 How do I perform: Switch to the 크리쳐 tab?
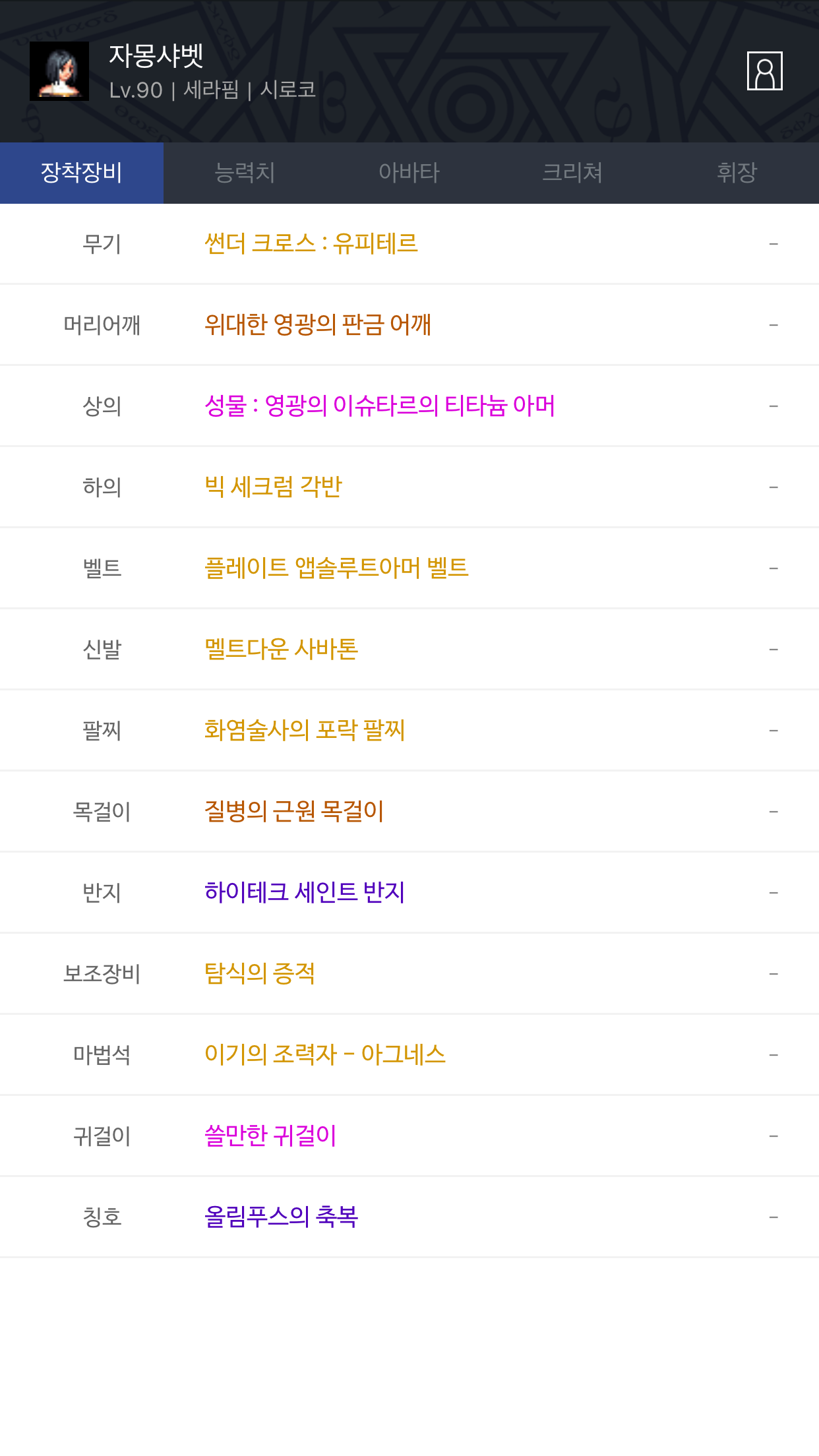pyautogui.click(x=572, y=173)
